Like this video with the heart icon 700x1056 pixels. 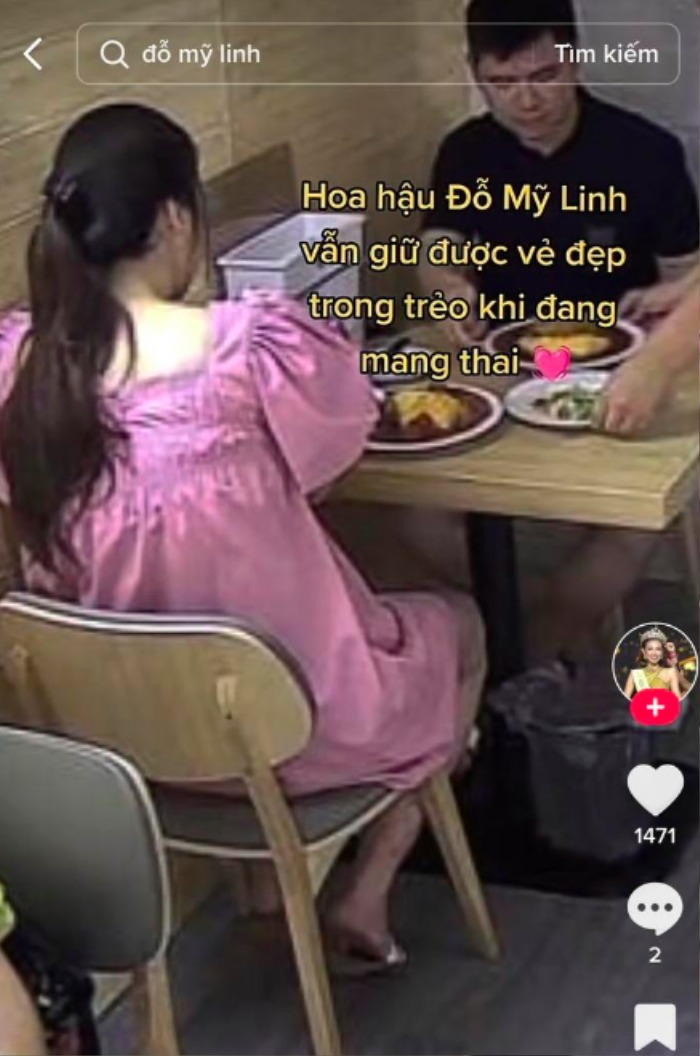pos(654,789)
